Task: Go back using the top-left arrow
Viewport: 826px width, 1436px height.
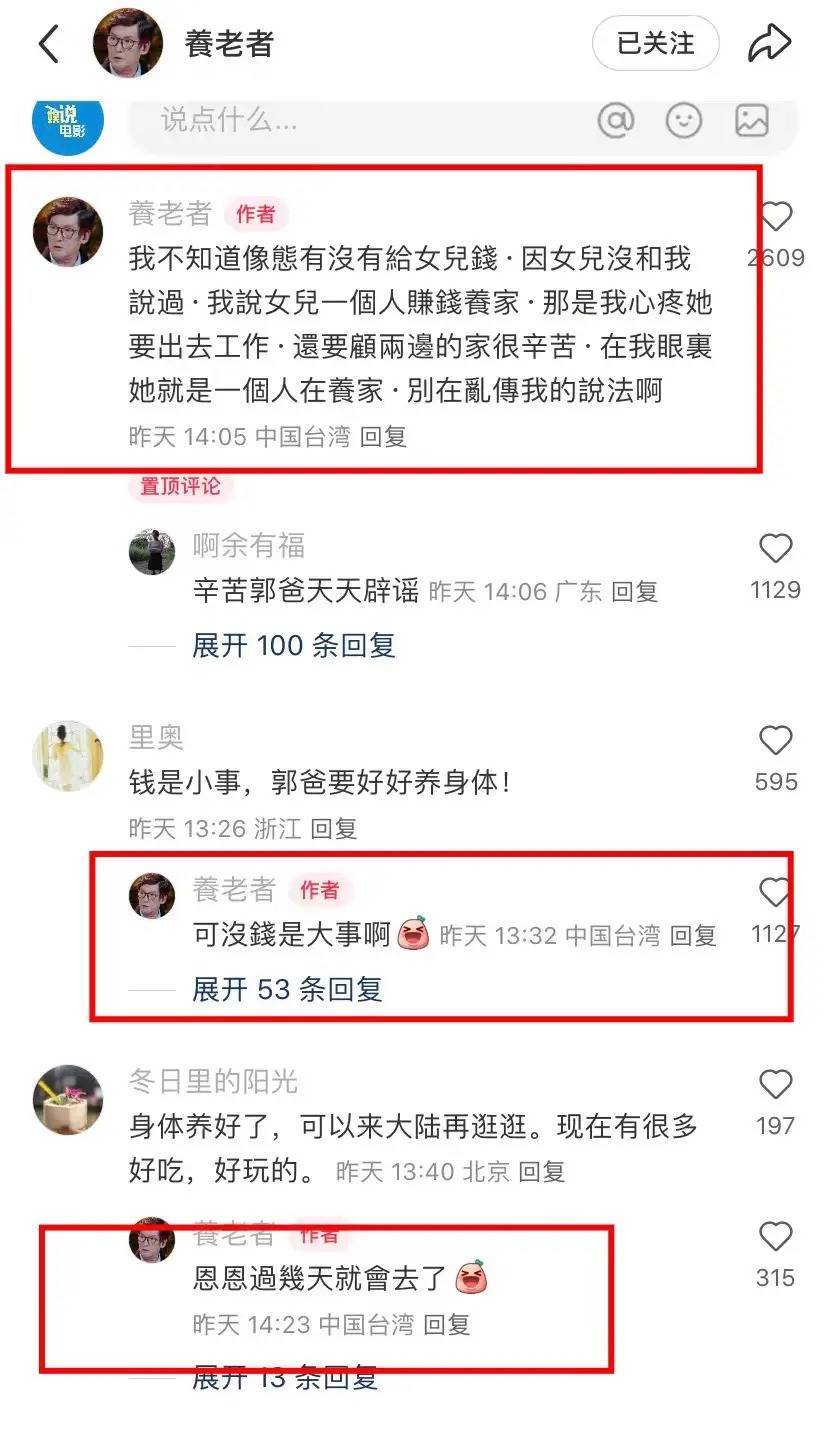Action: [49, 44]
